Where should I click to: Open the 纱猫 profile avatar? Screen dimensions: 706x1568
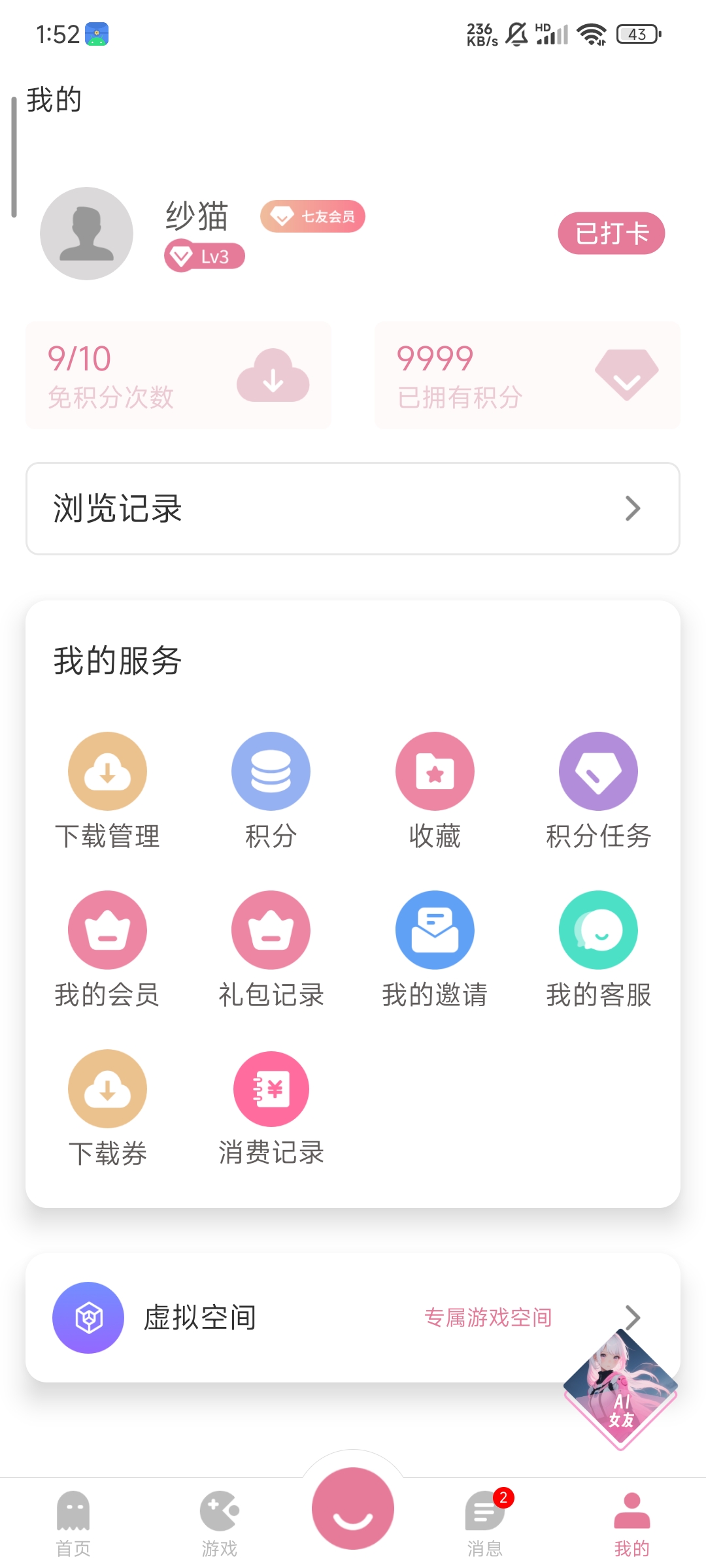click(x=86, y=233)
